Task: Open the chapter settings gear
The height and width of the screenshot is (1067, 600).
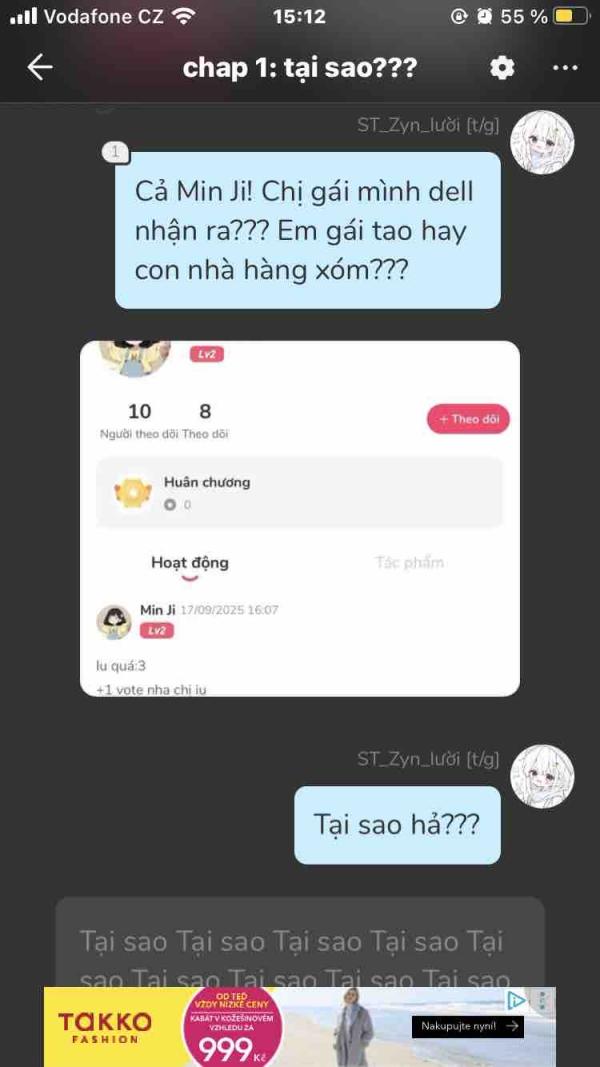Action: 502,67
